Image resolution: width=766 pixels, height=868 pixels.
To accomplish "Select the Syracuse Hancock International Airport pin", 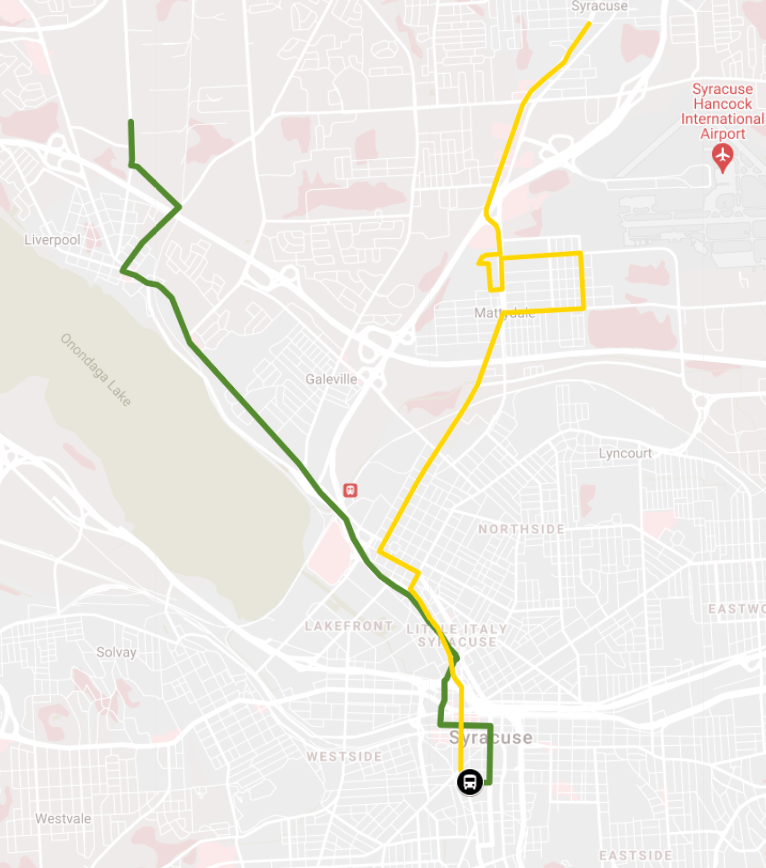I will [x=722, y=157].
